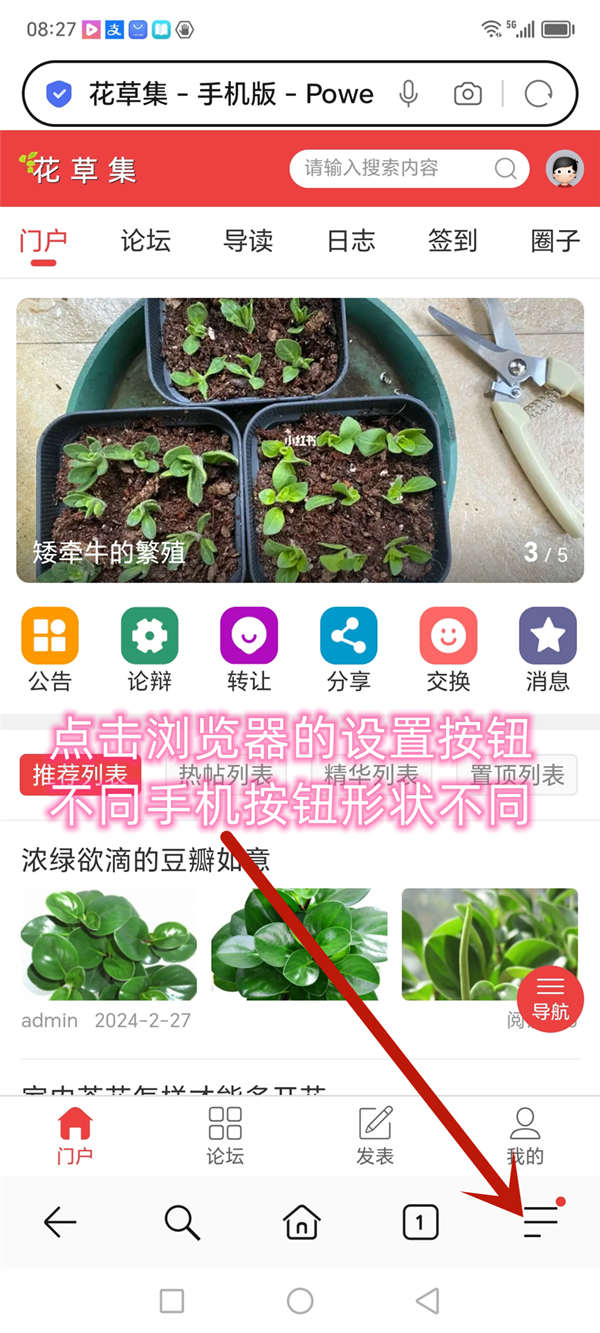
Task: Switch to the 导读 tab
Action: [248, 241]
